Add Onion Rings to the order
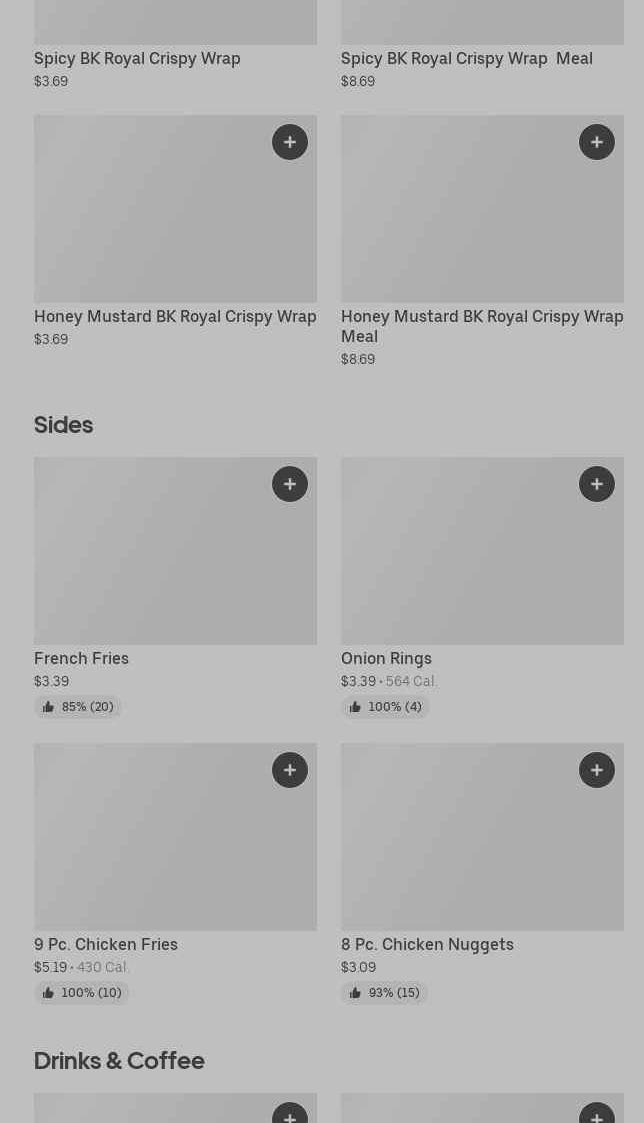Image resolution: width=644 pixels, height=1123 pixels. click(597, 484)
